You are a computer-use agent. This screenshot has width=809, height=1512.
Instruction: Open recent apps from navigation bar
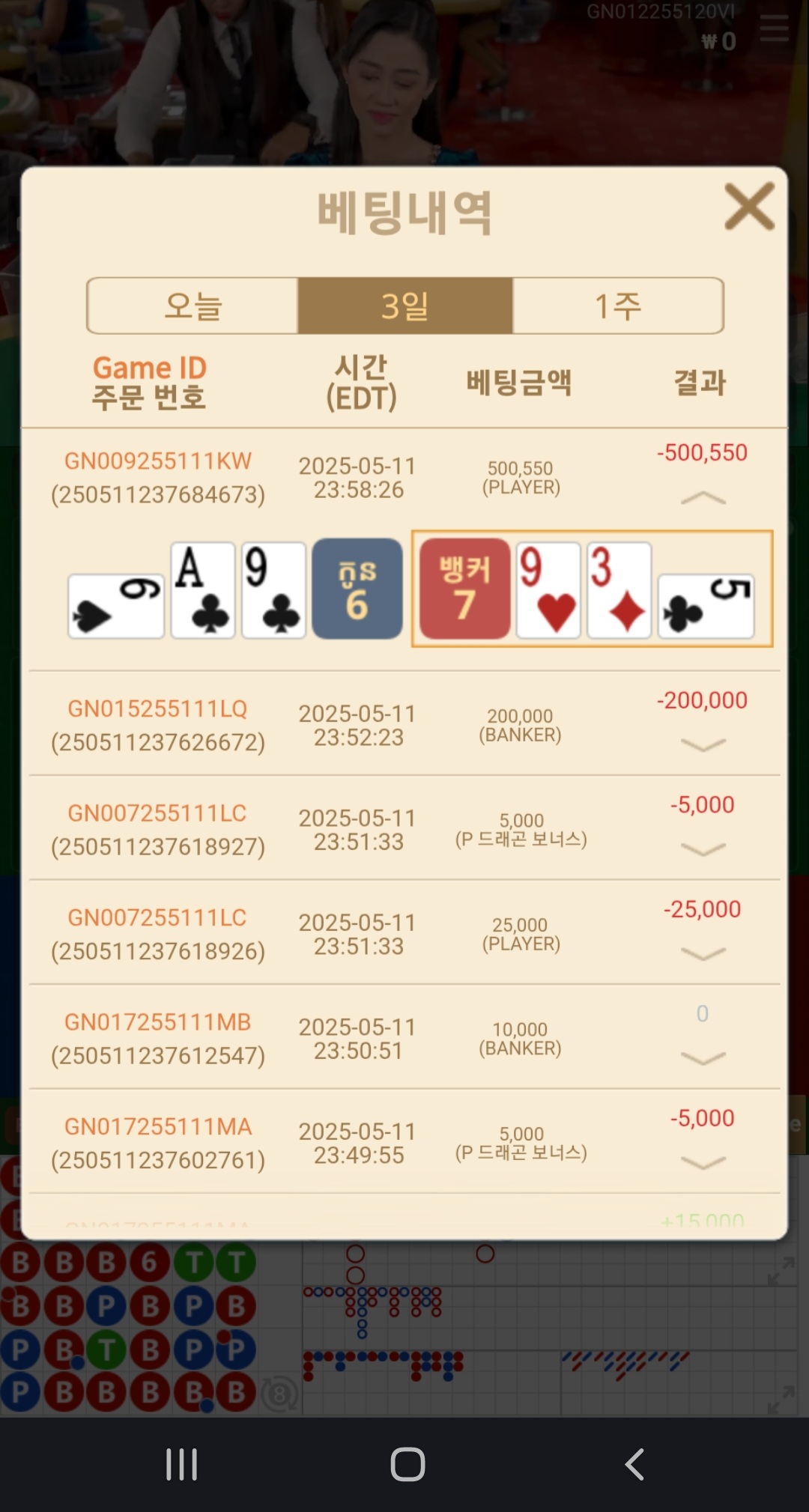pos(181,1463)
